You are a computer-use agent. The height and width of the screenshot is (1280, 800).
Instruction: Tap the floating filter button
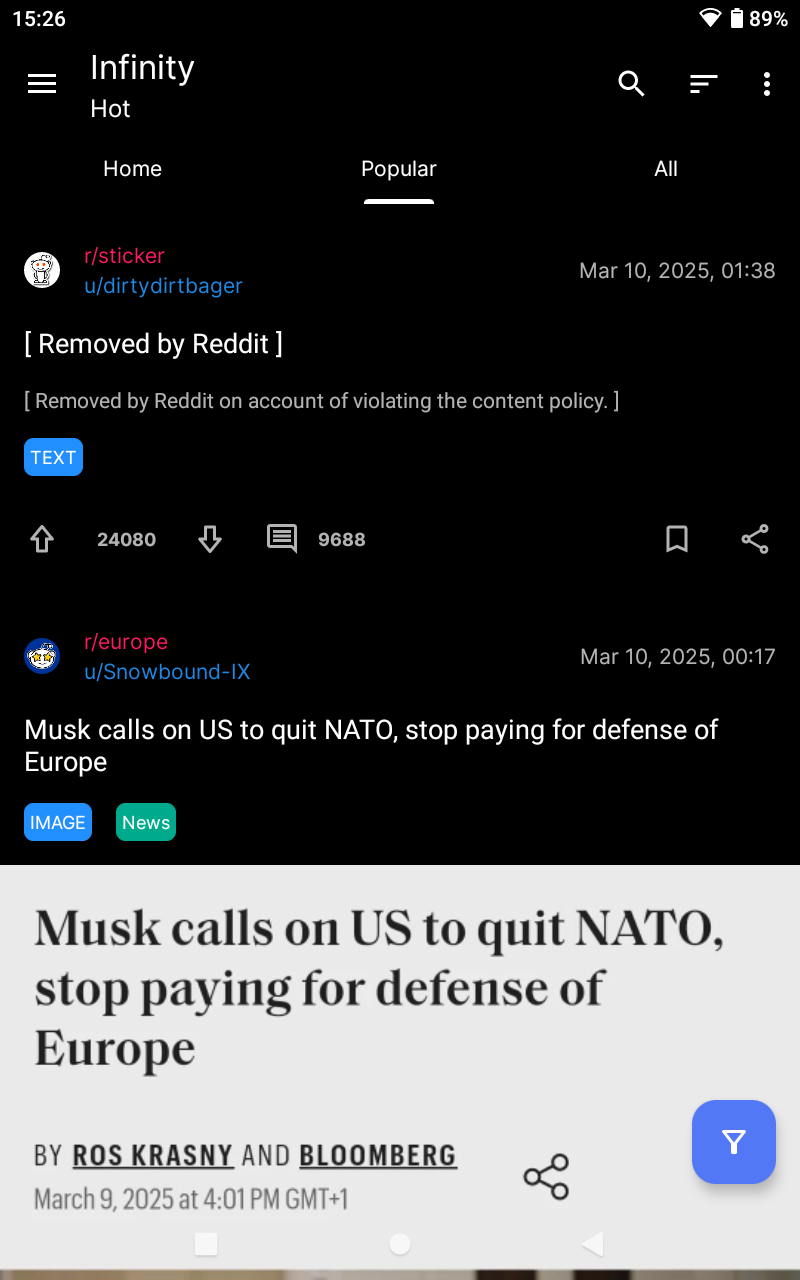tap(734, 1142)
